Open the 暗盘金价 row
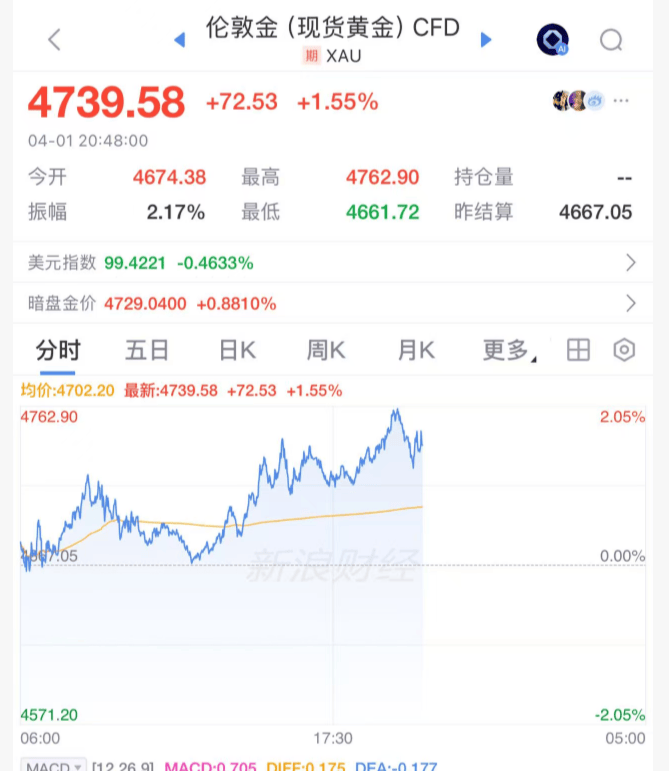Screen dimensions: 669x771 334,303
